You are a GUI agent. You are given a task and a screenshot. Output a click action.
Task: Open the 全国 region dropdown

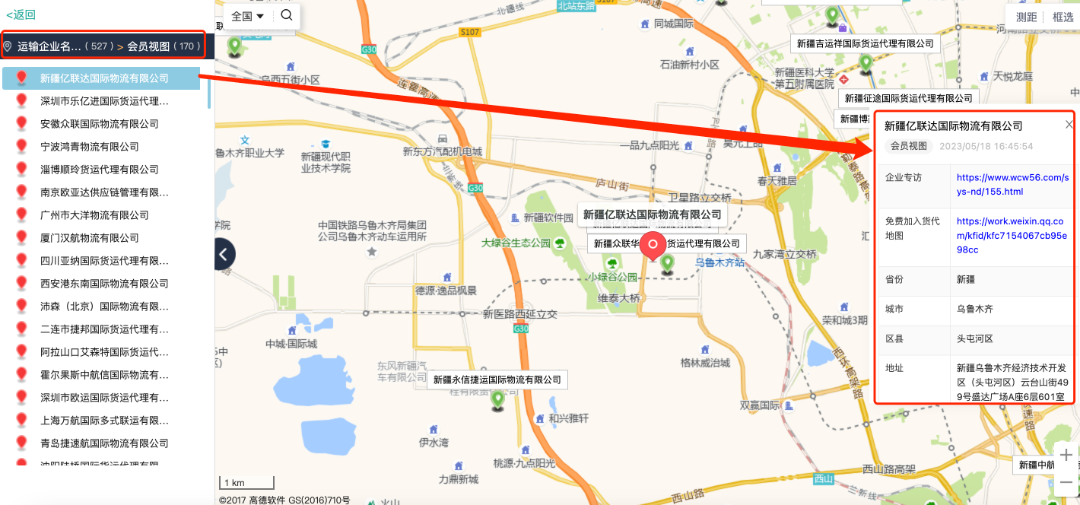[247, 16]
